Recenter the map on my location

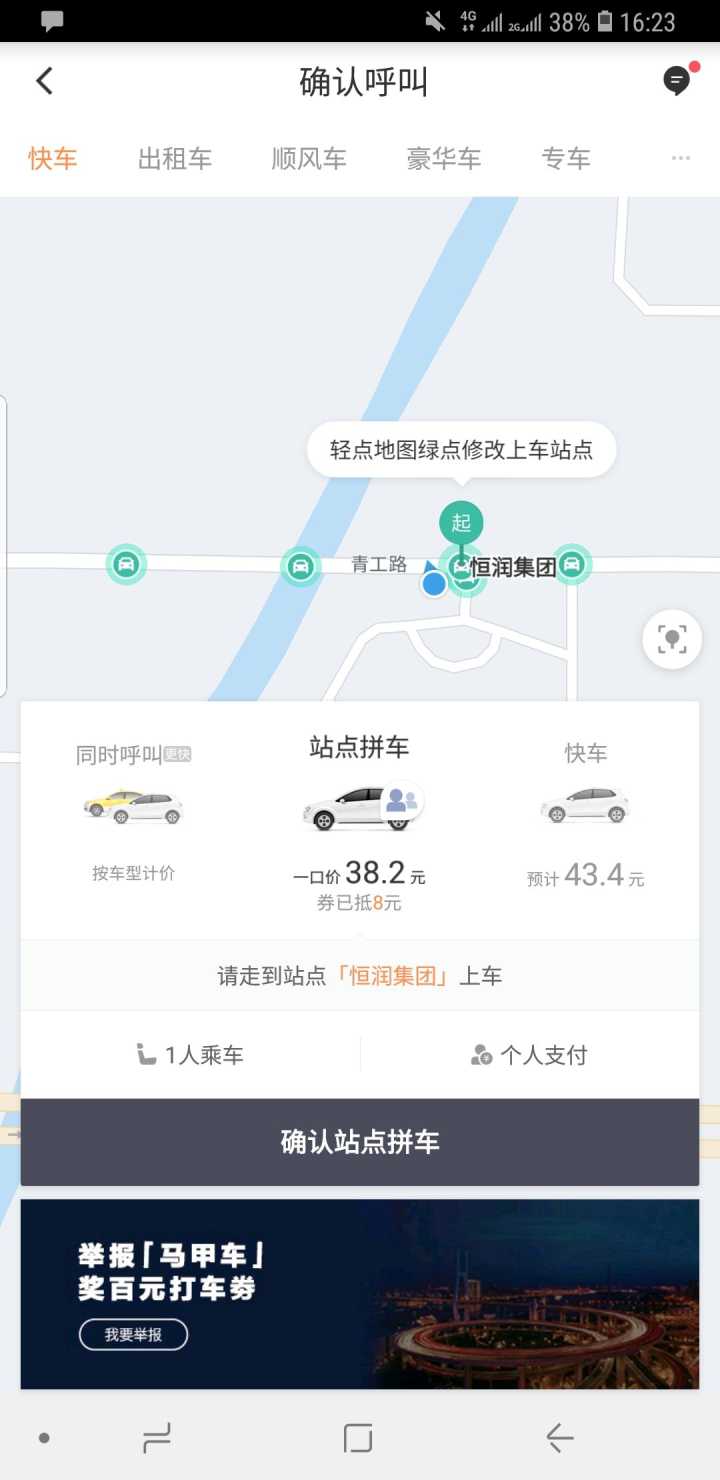[x=672, y=639]
